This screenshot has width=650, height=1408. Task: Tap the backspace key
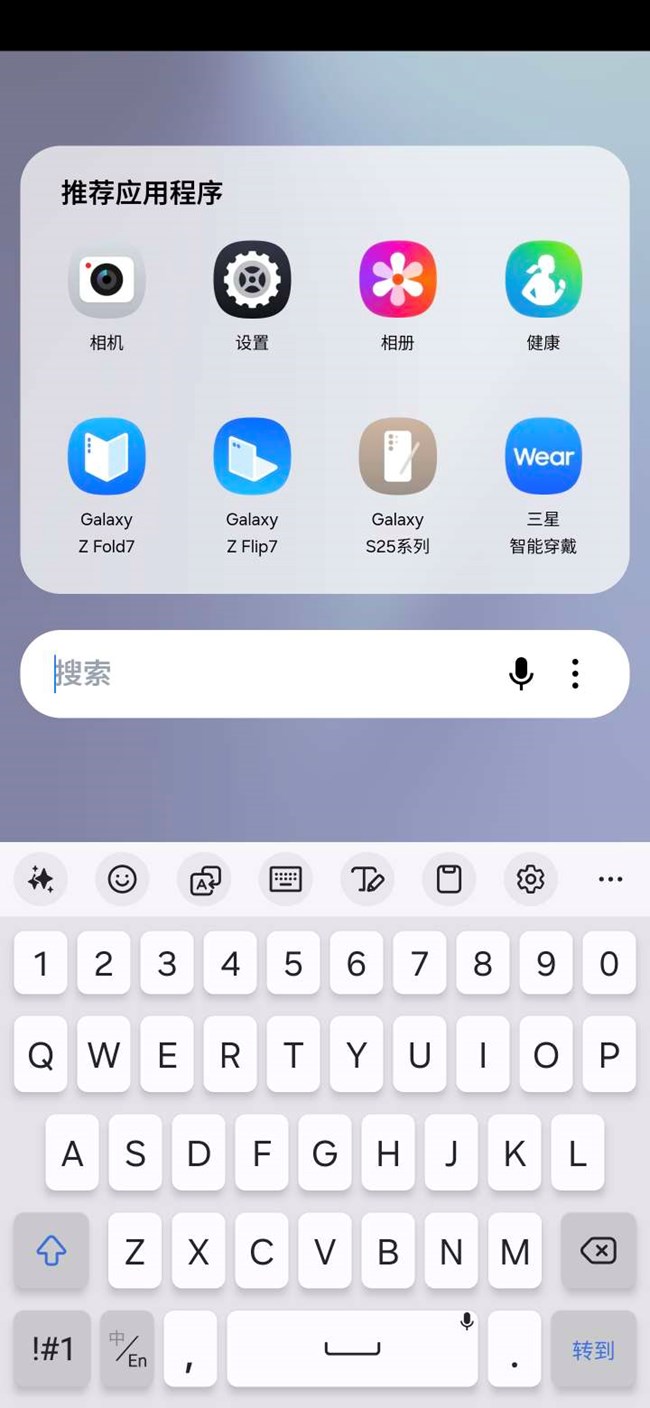click(x=598, y=1251)
